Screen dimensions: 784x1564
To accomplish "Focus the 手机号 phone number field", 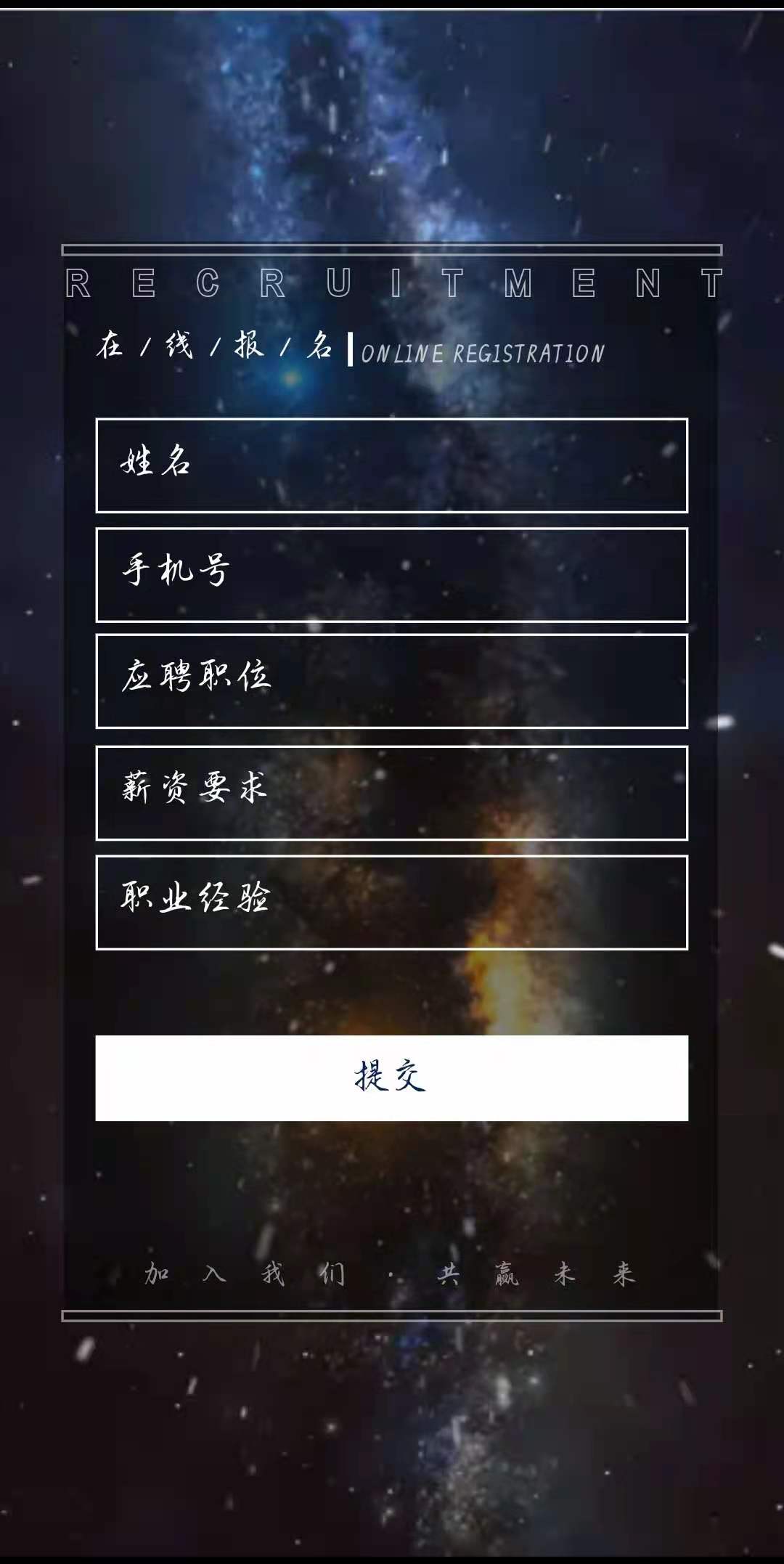I will (391, 575).
